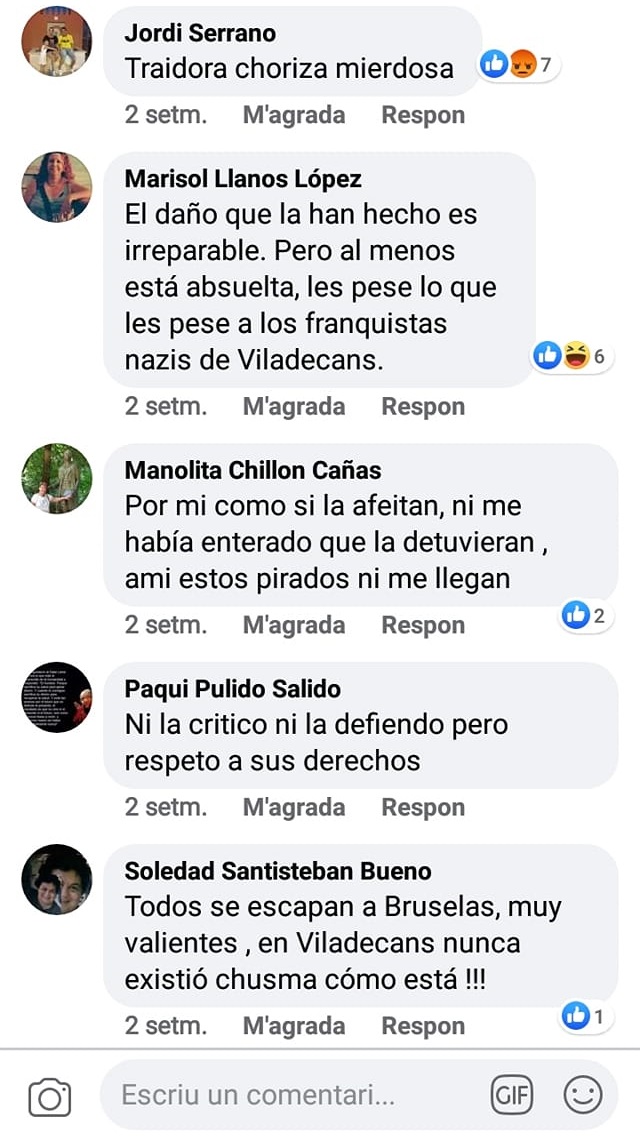Reply to Jordi Serrano's comment
This screenshot has width=640, height=1138.
pos(423,115)
